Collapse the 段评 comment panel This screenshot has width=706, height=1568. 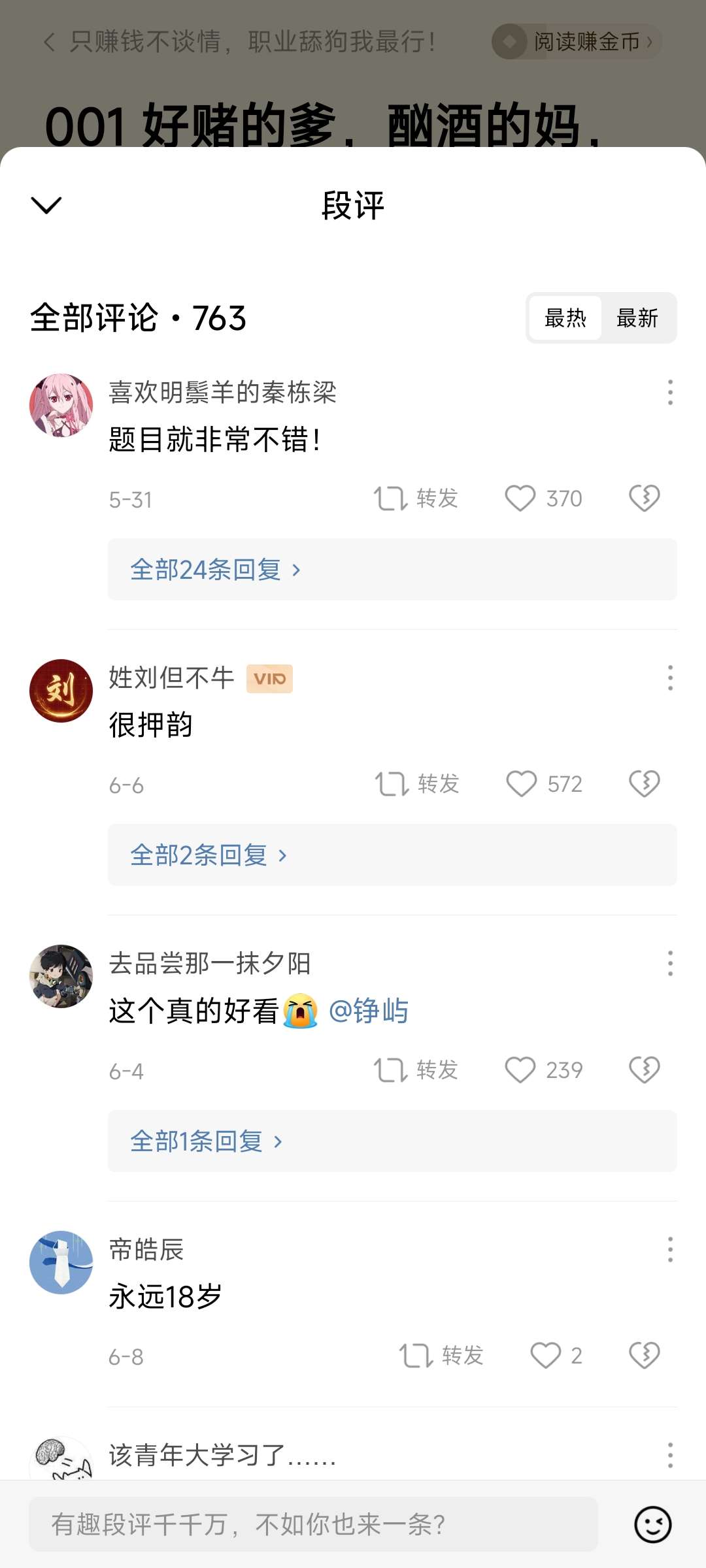(x=46, y=205)
